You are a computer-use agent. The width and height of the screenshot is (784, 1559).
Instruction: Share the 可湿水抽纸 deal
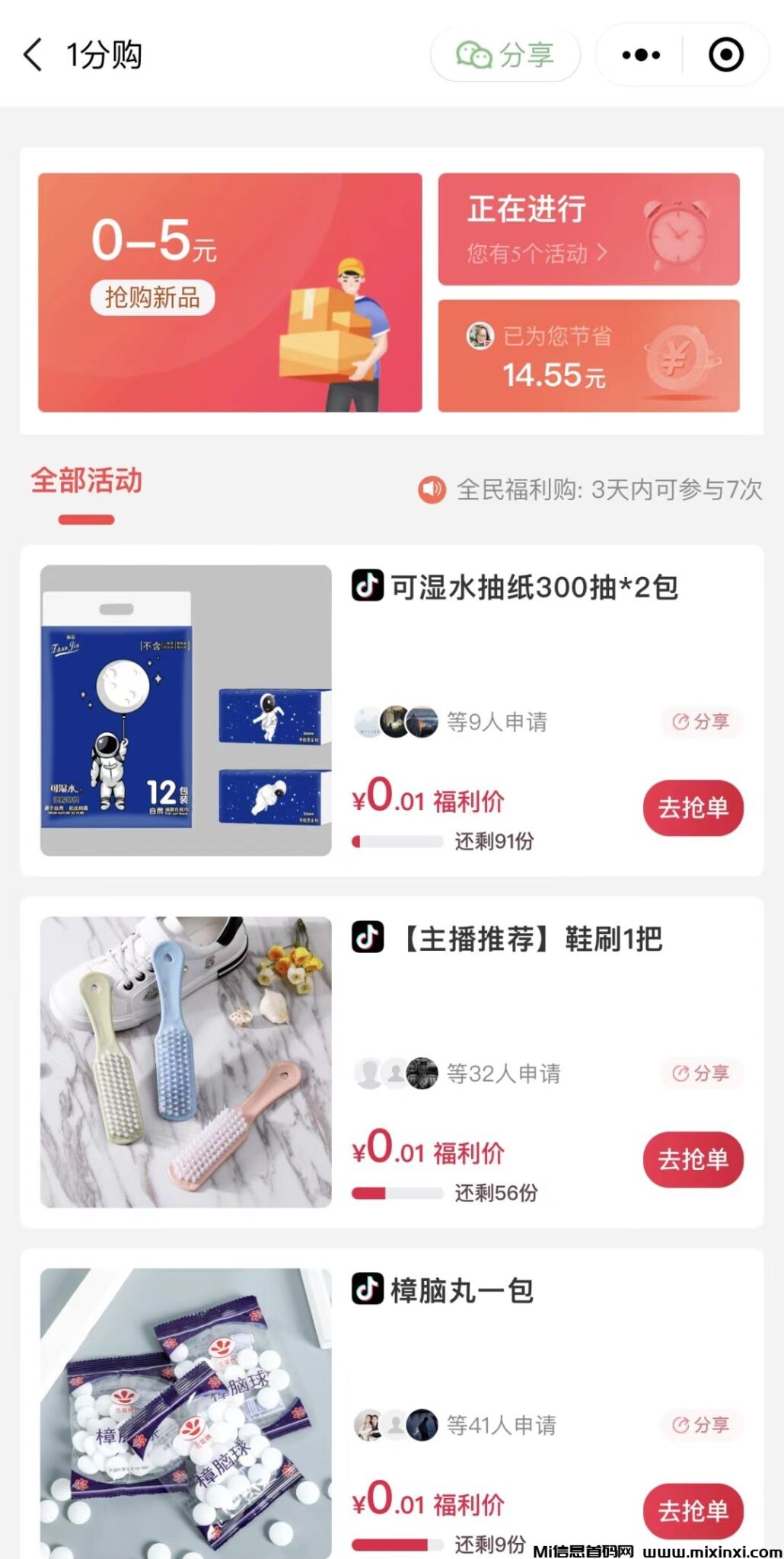701,722
